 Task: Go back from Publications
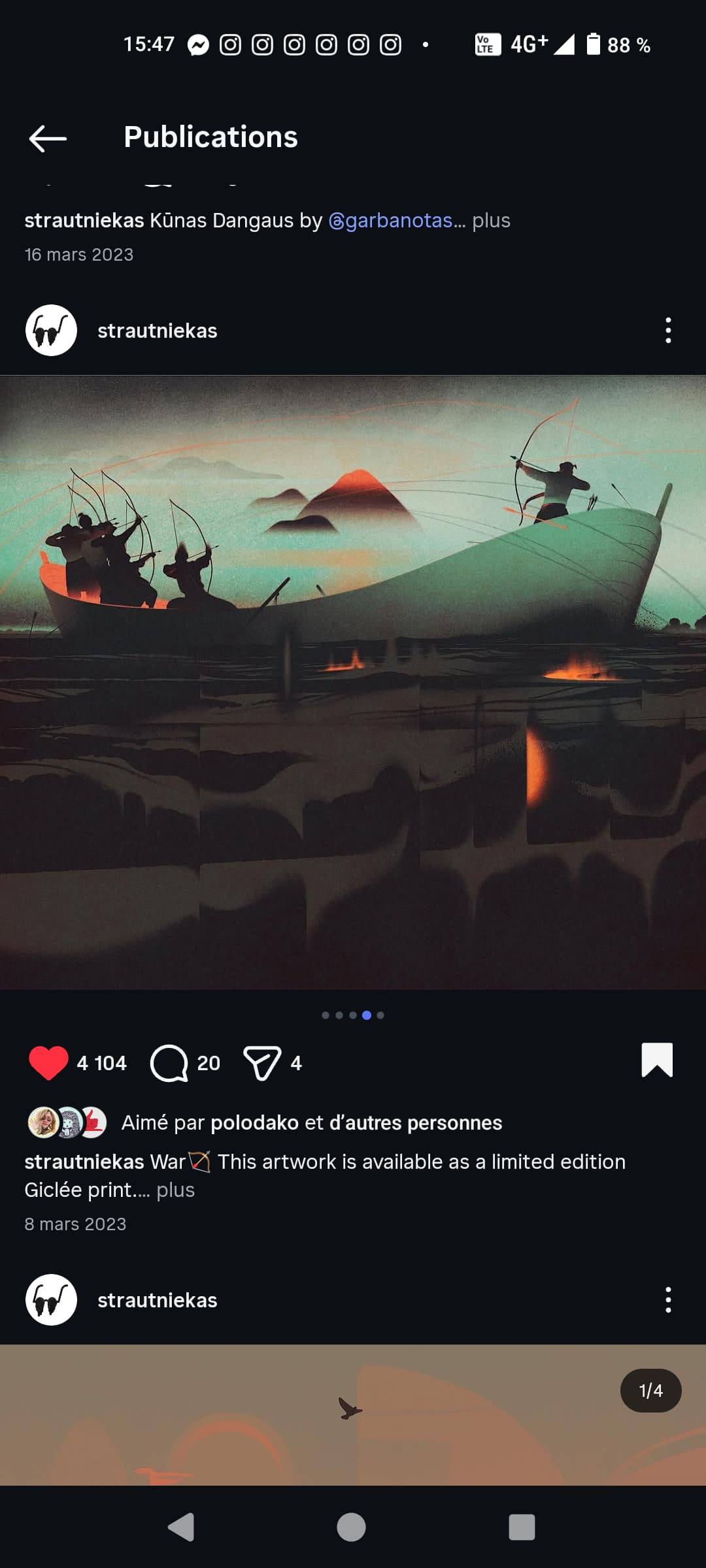(x=48, y=138)
